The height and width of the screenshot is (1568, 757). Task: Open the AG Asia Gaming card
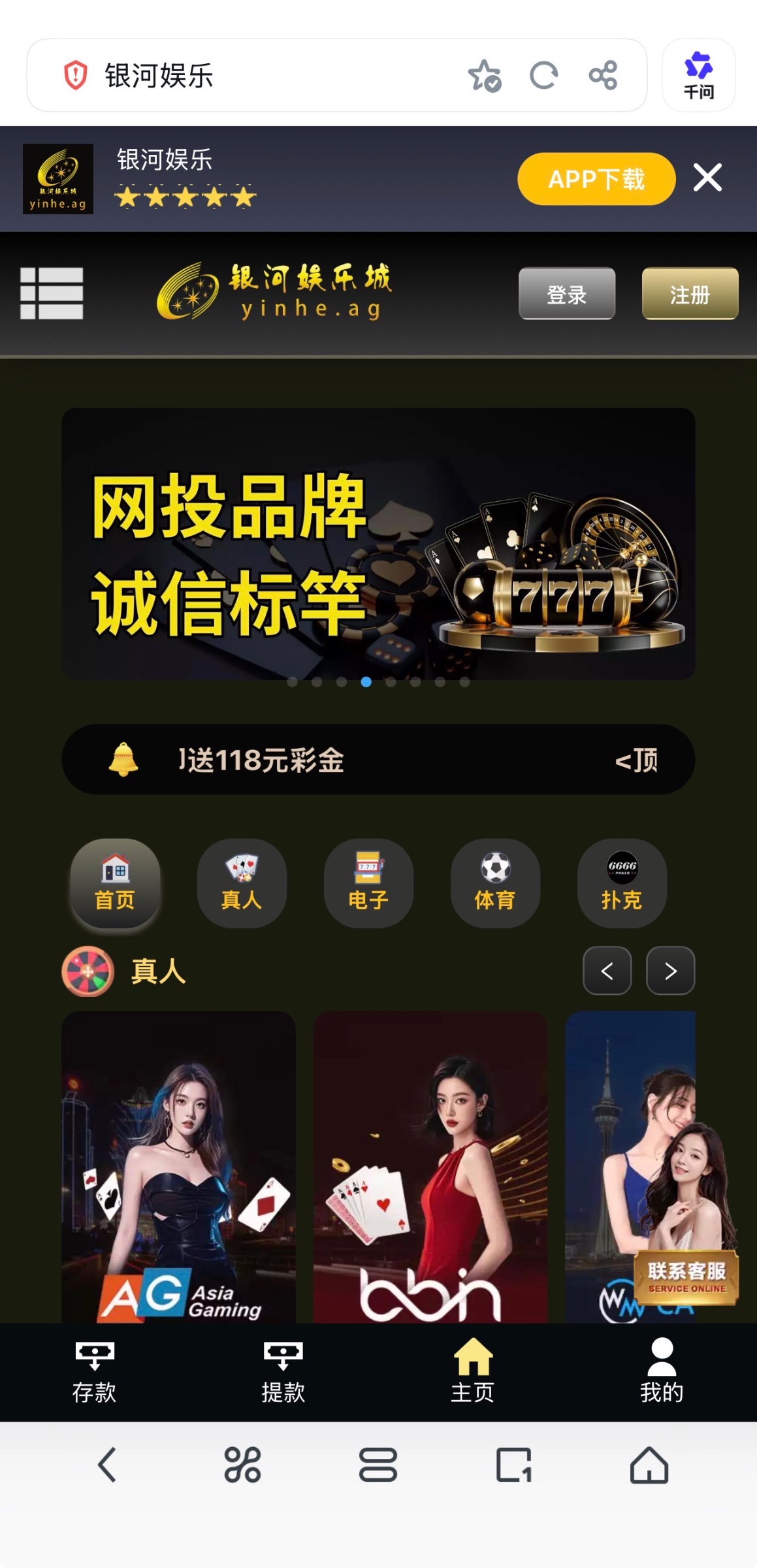pos(178,1166)
